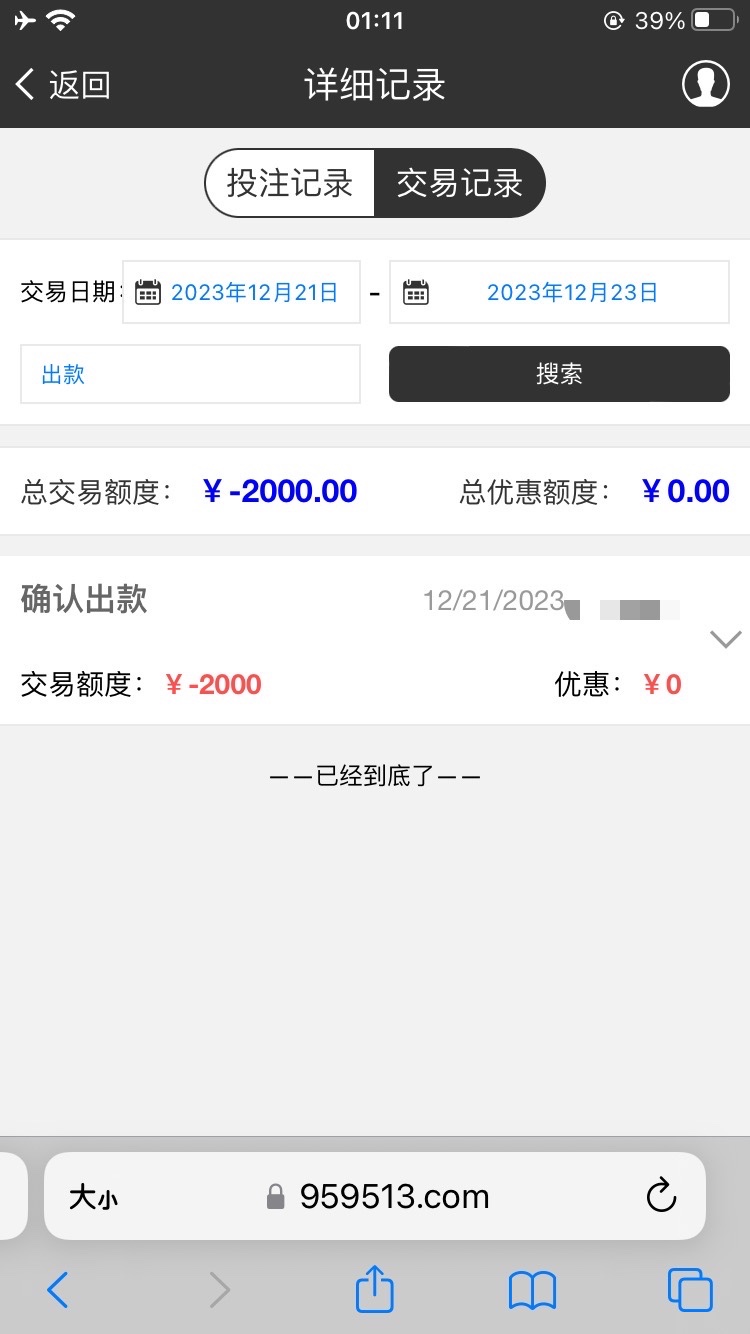Click the back arrow next to 返回
750x1334 pixels.
(x=24, y=84)
